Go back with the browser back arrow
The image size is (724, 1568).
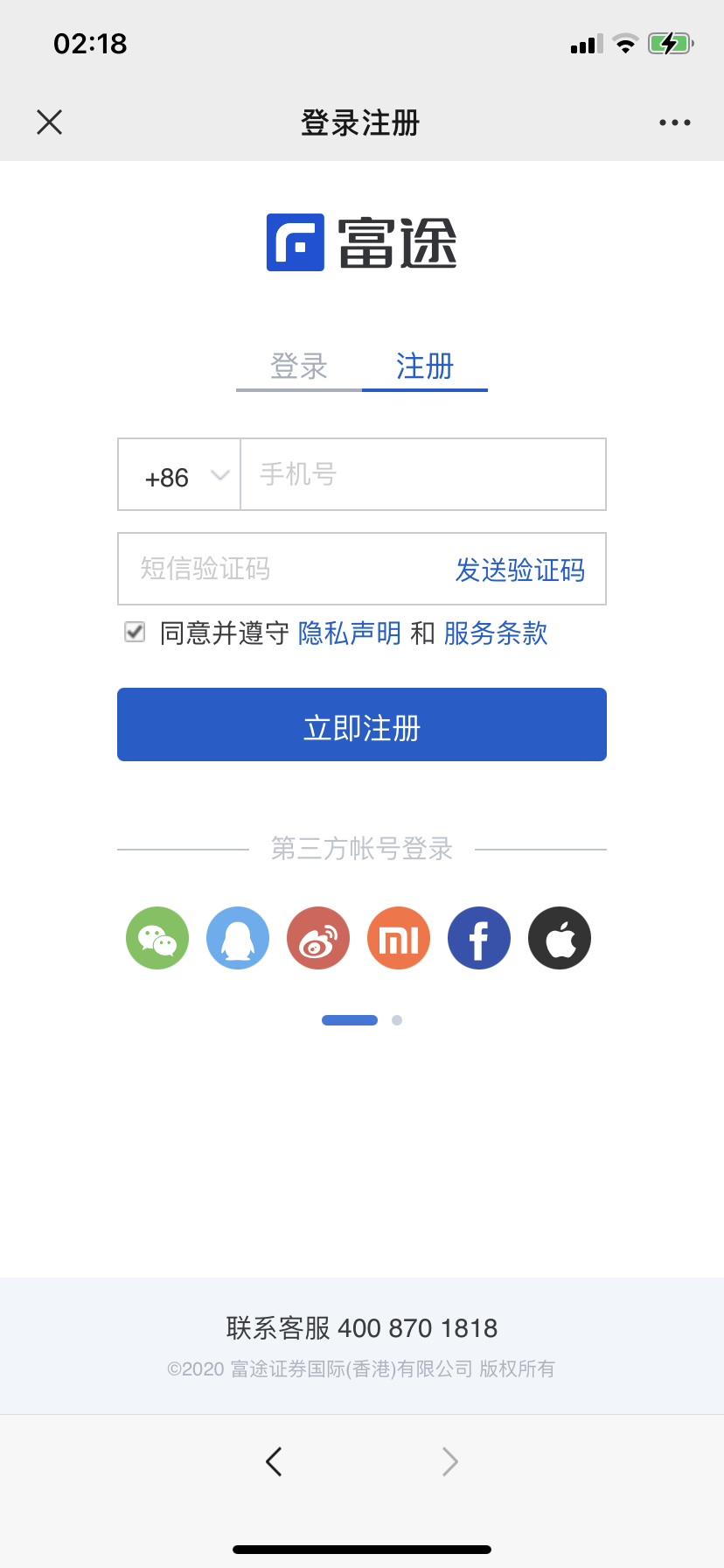[x=274, y=1461]
